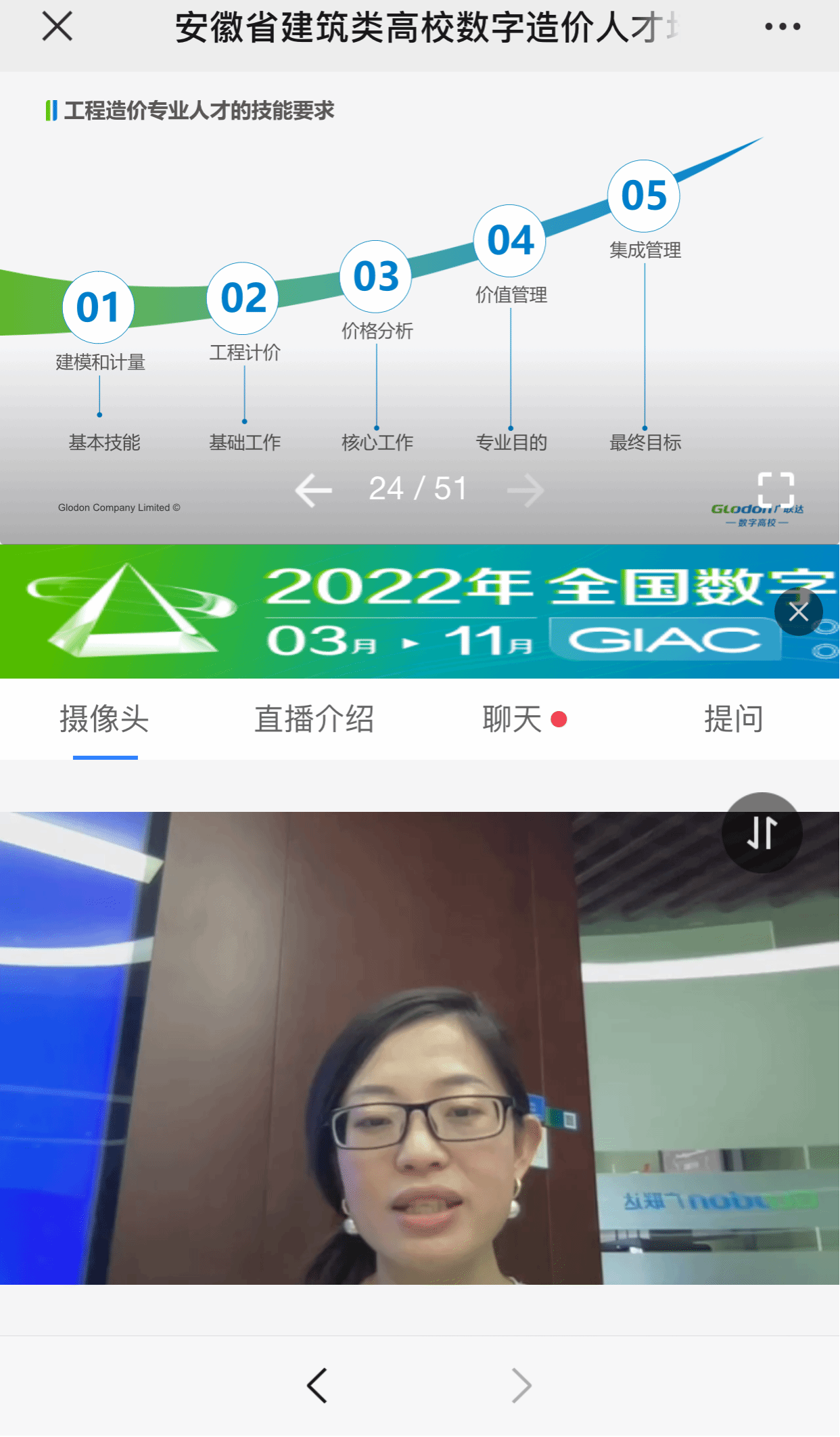Swap camera and slide positions
Image resolution: width=840 pixels, height=1437 pixels.
tap(762, 832)
